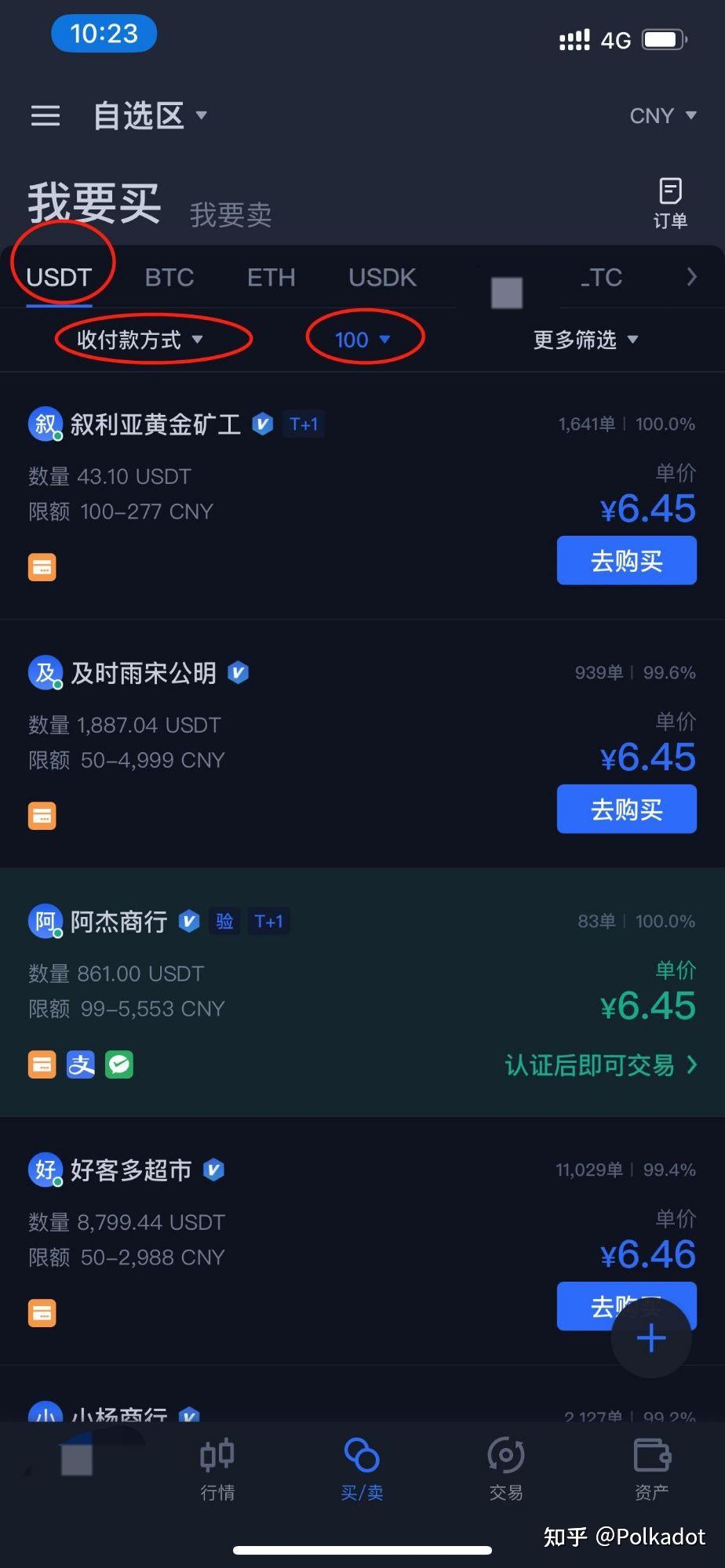The width and height of the screenshot is (725, 1568).
Task: Buy from 叙利亚黄金矿工 with 去购买
Action: pyautogui.click(x=626, y=561)
